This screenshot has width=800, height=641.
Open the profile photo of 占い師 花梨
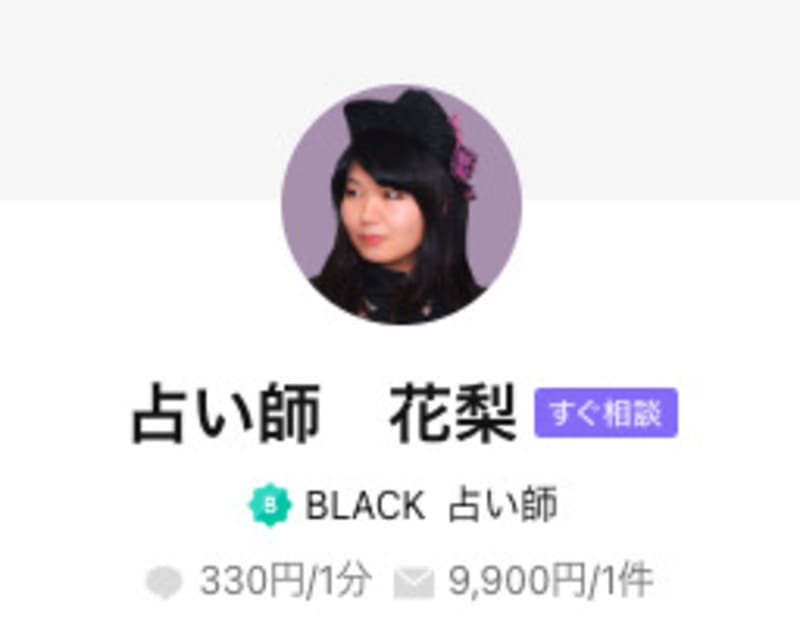(401, 205)
